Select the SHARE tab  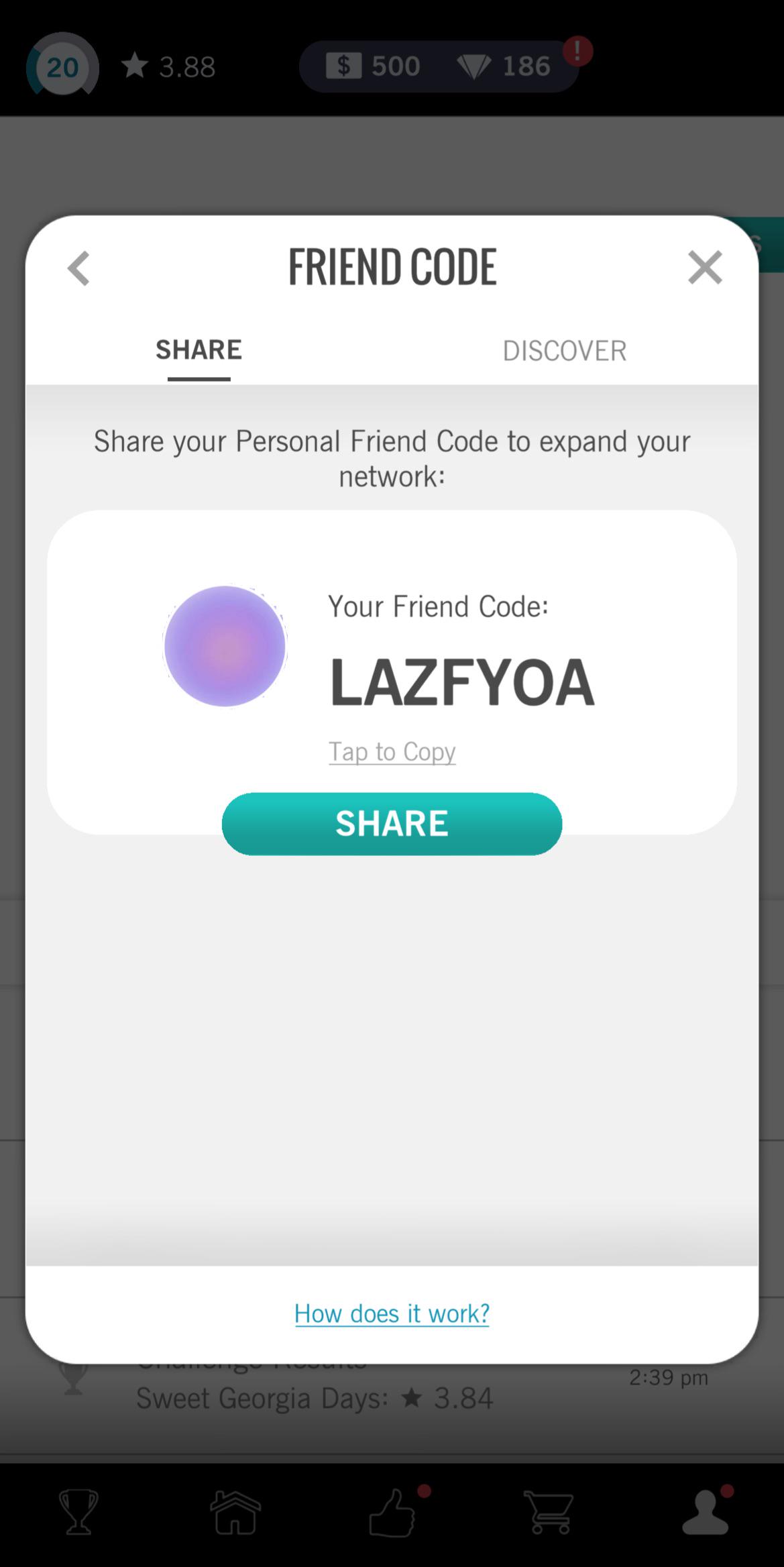198,348
